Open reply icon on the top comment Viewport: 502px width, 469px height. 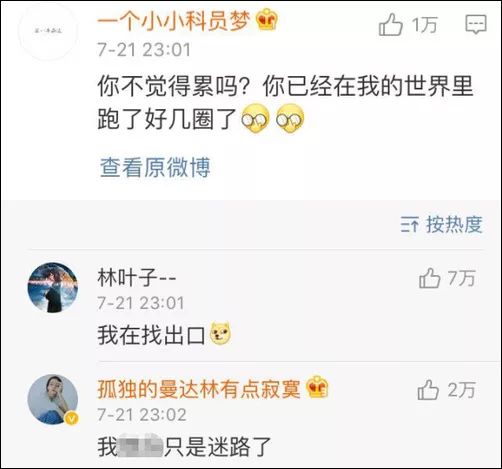coord(476,24)
